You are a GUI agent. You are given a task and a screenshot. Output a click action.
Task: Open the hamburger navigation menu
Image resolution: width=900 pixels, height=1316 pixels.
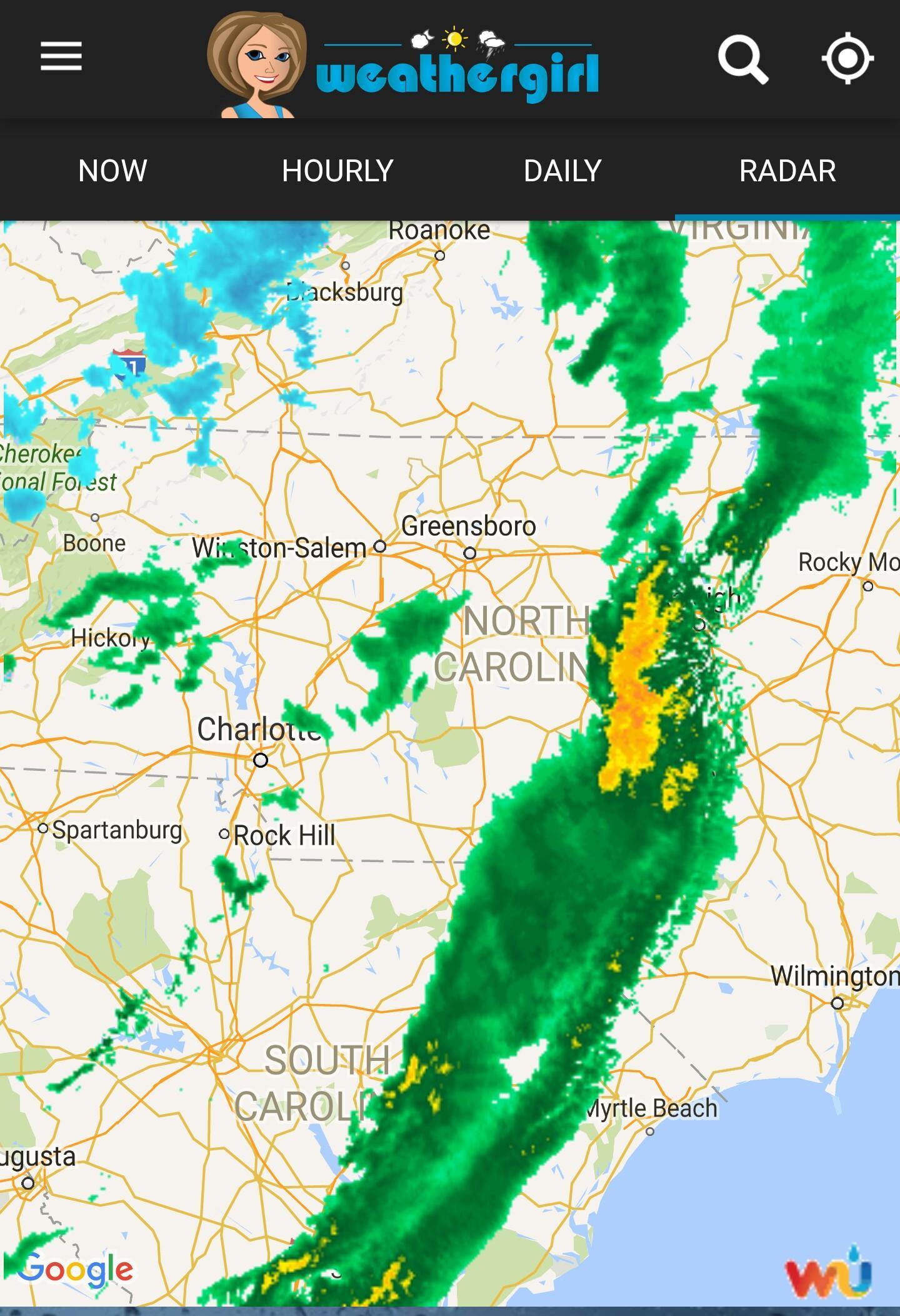61,57
